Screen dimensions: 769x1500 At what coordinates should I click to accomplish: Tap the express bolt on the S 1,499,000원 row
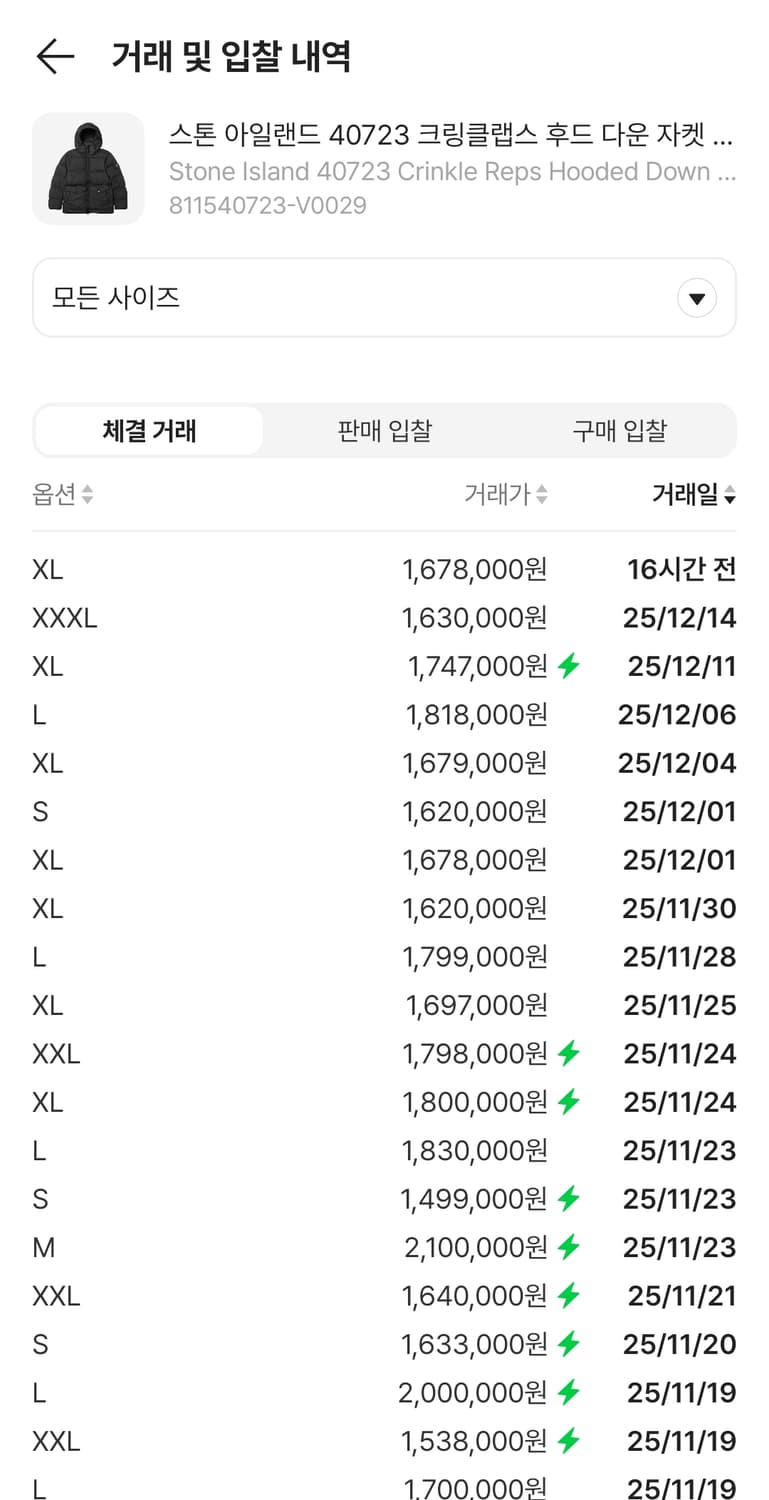(571, 1198)
